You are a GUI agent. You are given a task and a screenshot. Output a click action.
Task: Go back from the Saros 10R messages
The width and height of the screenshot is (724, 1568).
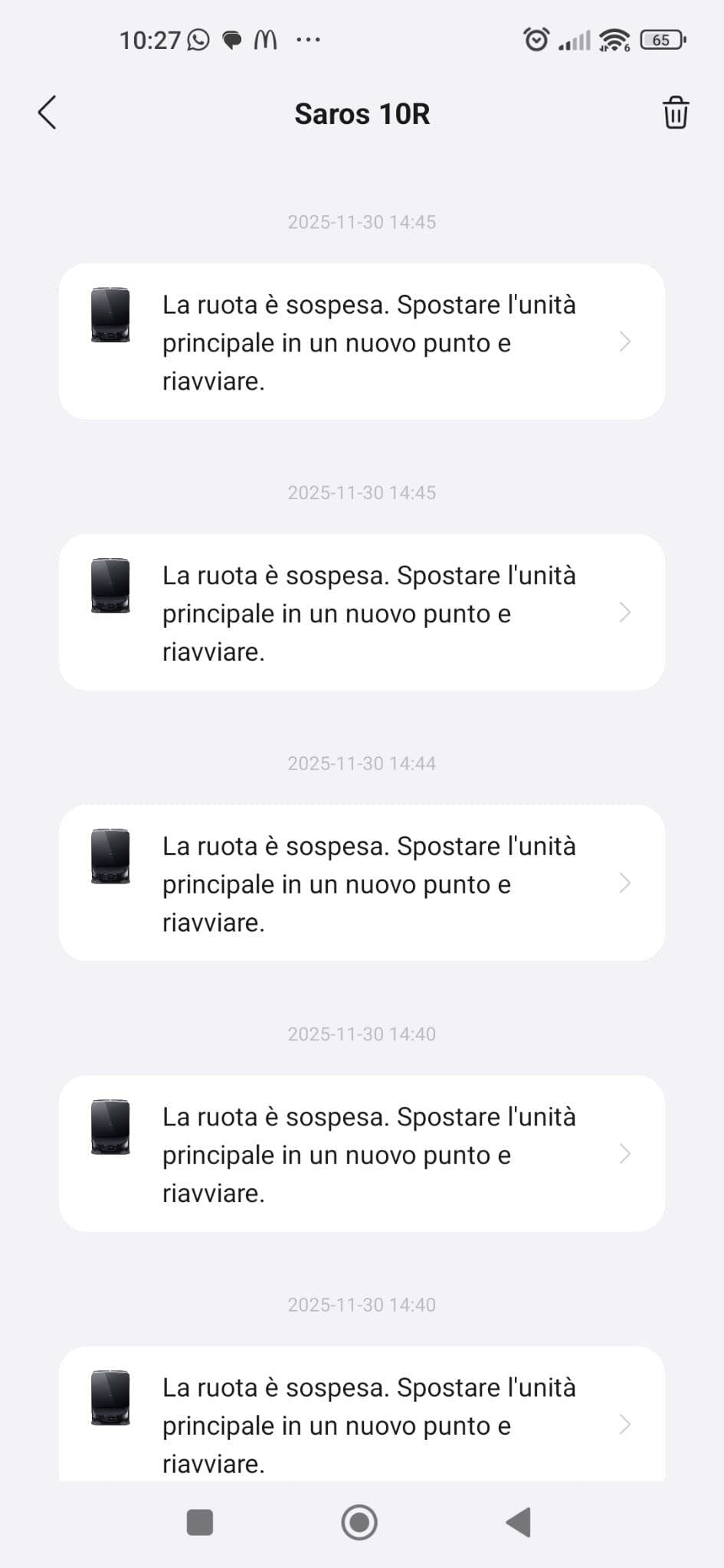click(x=48, y=113)
